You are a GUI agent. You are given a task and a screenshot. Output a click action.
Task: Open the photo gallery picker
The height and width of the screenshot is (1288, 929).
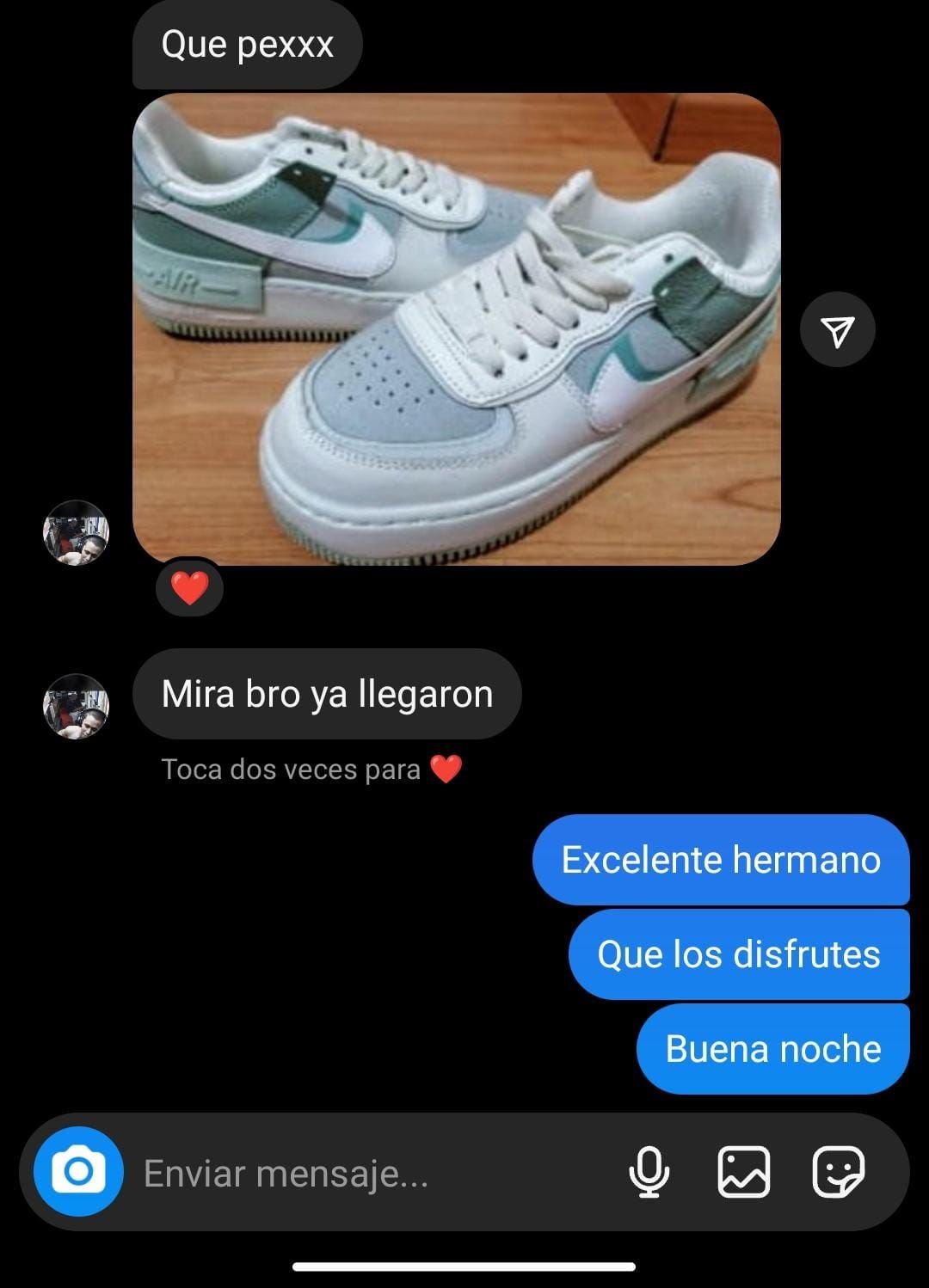pyautogui.click(x=743, y=1172)
